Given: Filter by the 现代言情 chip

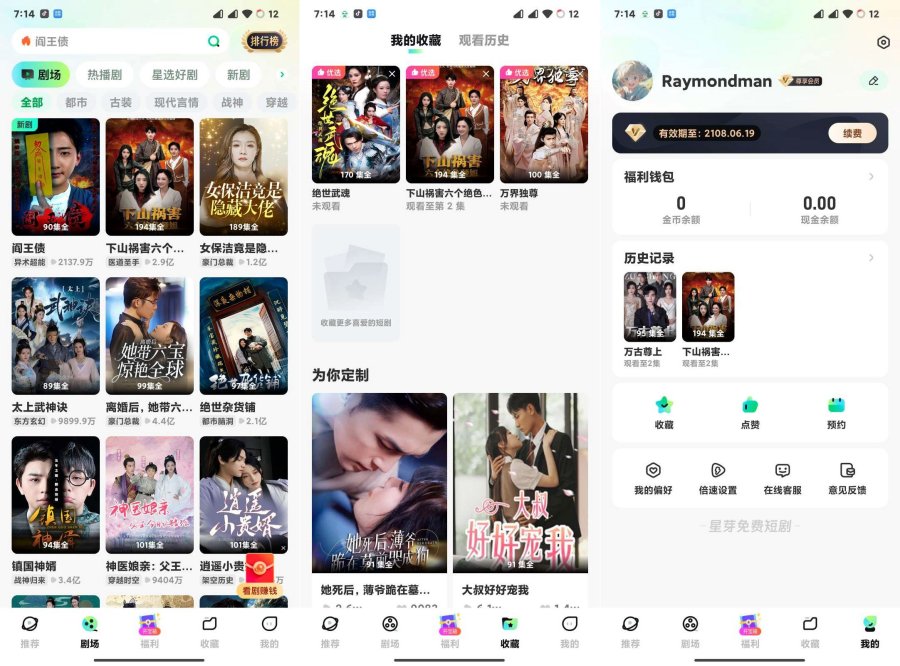Looking at the screenshot, I should 176,103.
